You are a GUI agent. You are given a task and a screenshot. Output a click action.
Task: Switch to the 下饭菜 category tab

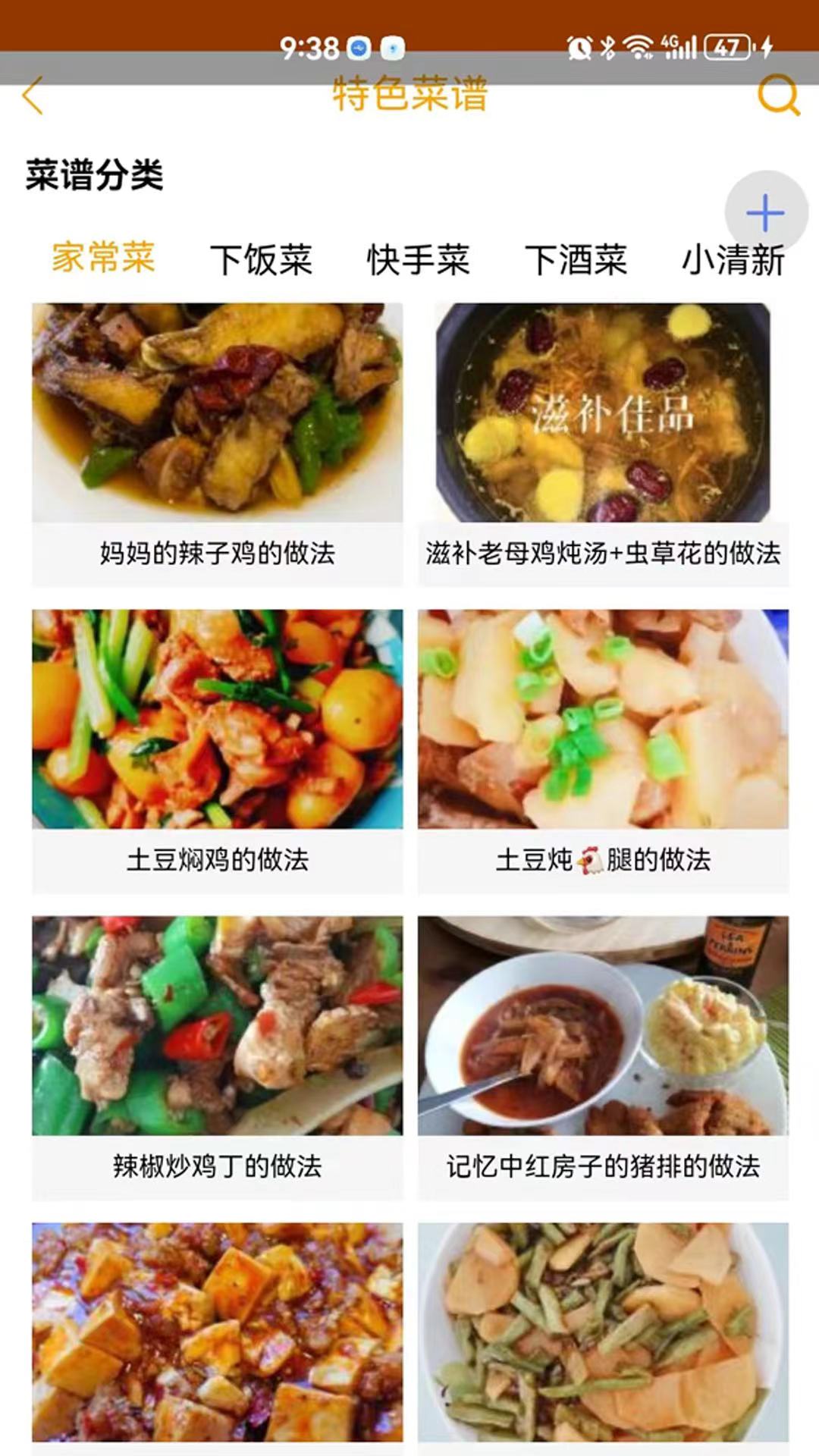(263, 260)
